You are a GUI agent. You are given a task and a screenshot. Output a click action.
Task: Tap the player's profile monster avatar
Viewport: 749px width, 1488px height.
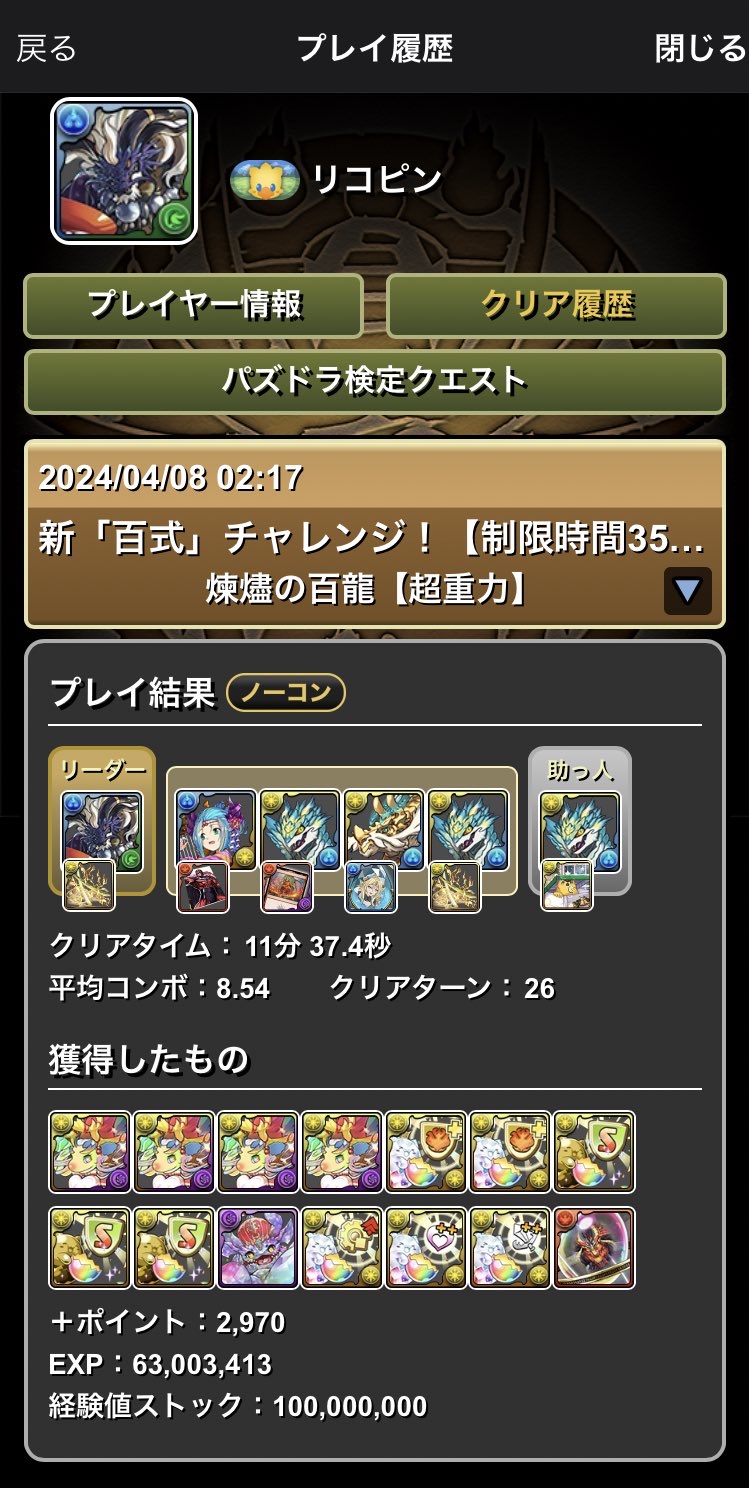point(124,171)
